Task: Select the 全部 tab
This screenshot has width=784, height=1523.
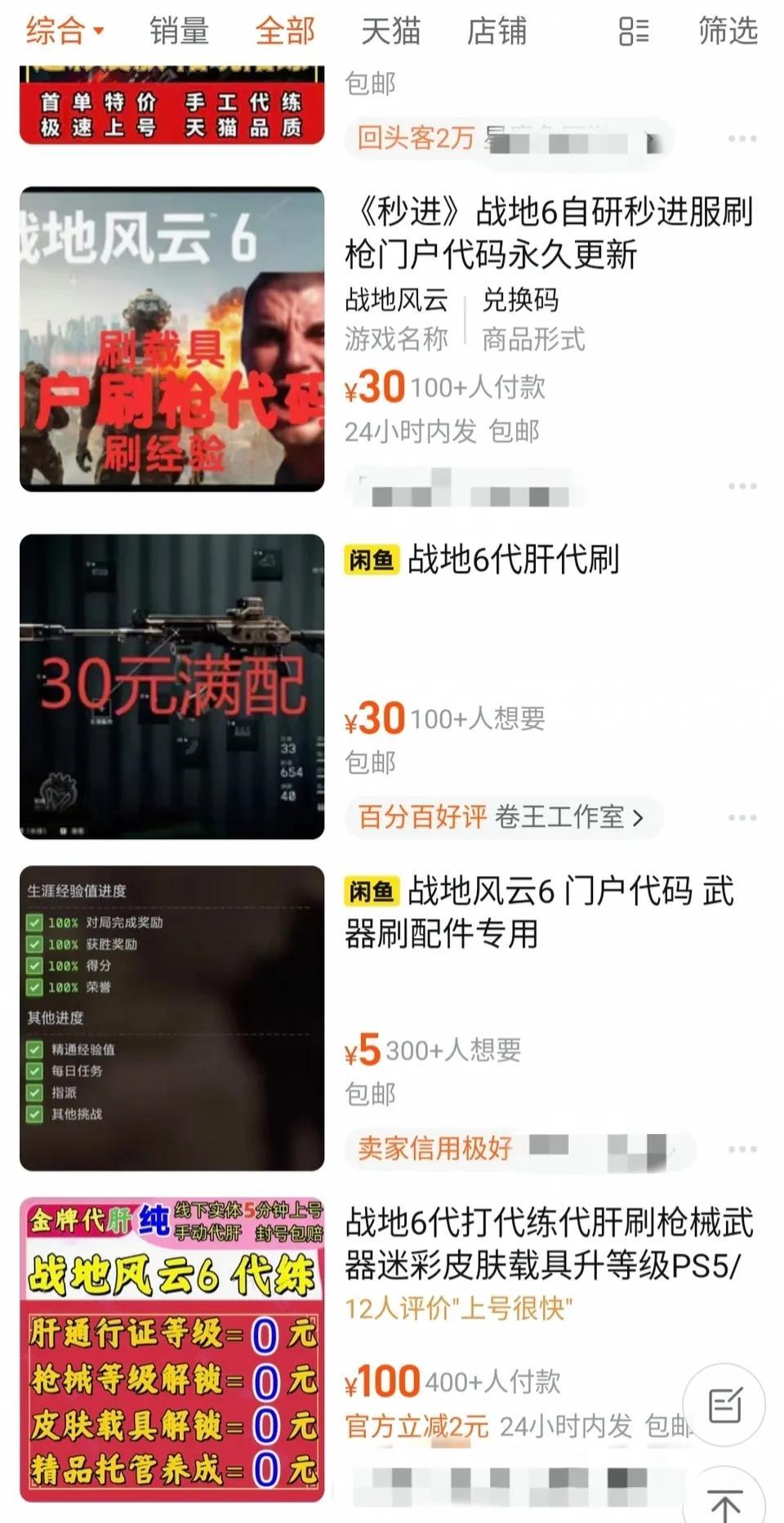Action: (x=284, y=32)
